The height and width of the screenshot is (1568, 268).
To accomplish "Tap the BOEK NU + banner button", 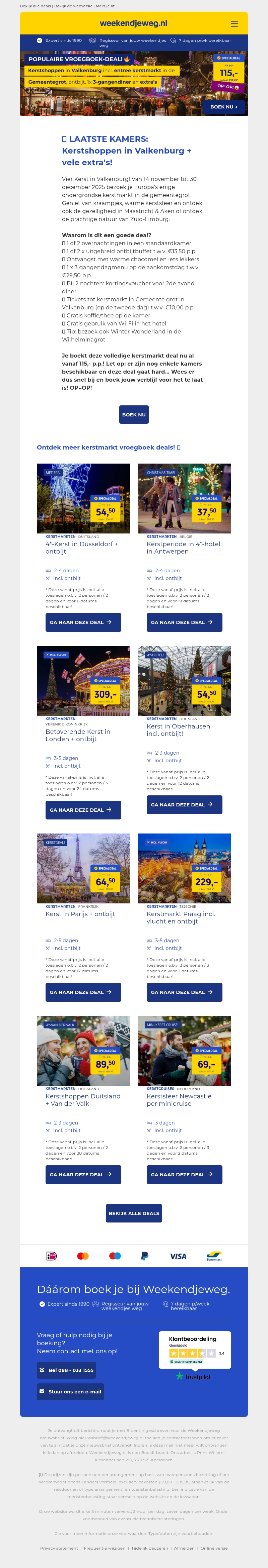I will [x=223, y=107].
